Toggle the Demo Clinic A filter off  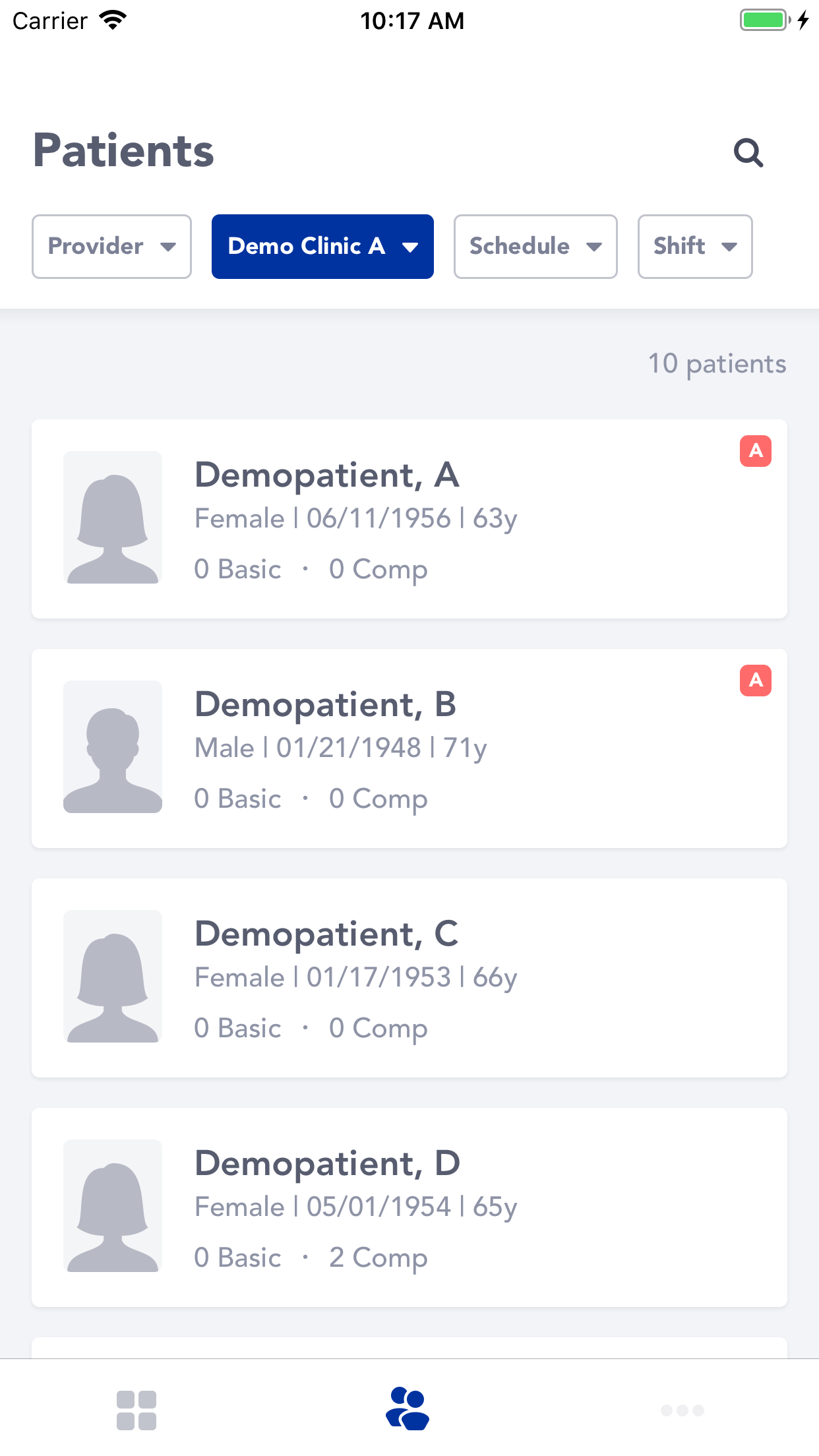322,247
